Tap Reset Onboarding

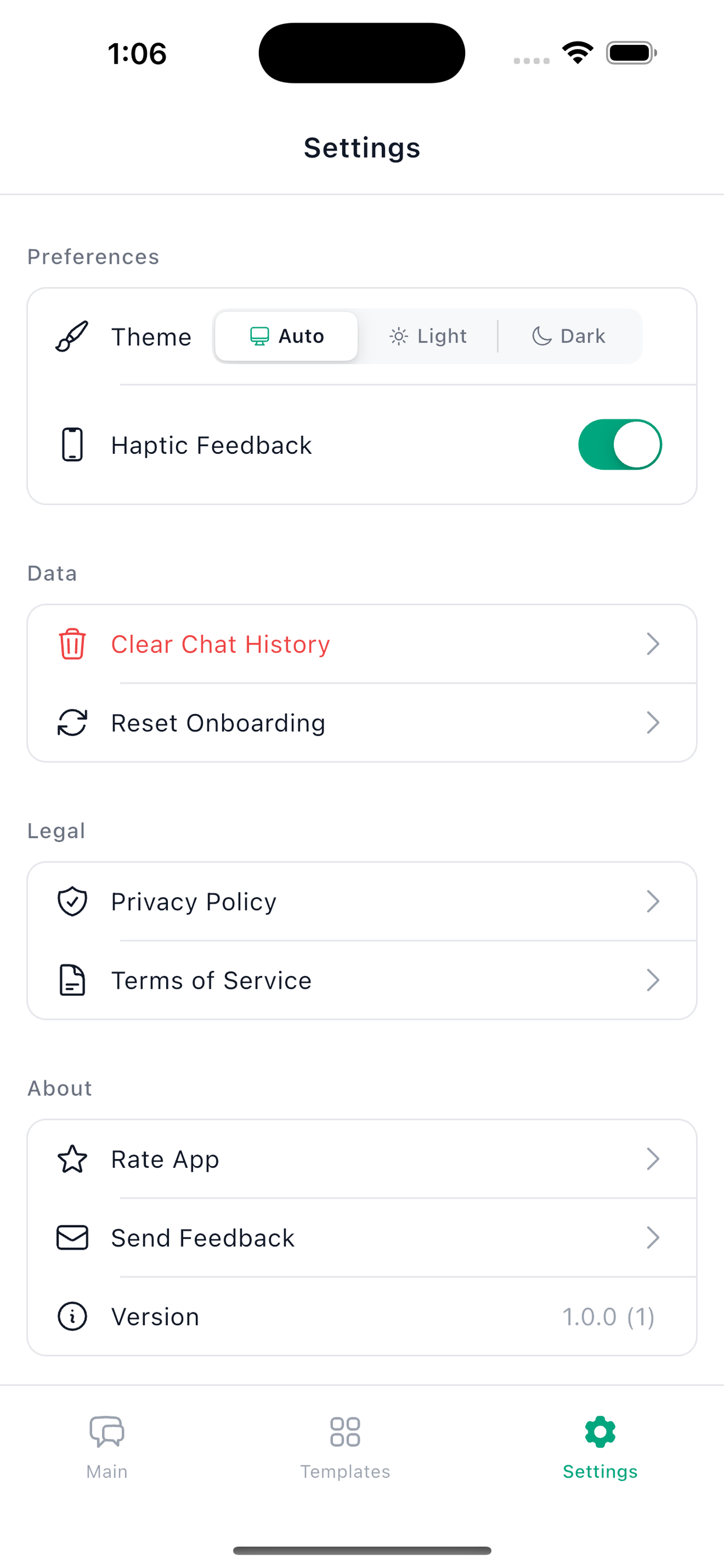tap(218, 723)
